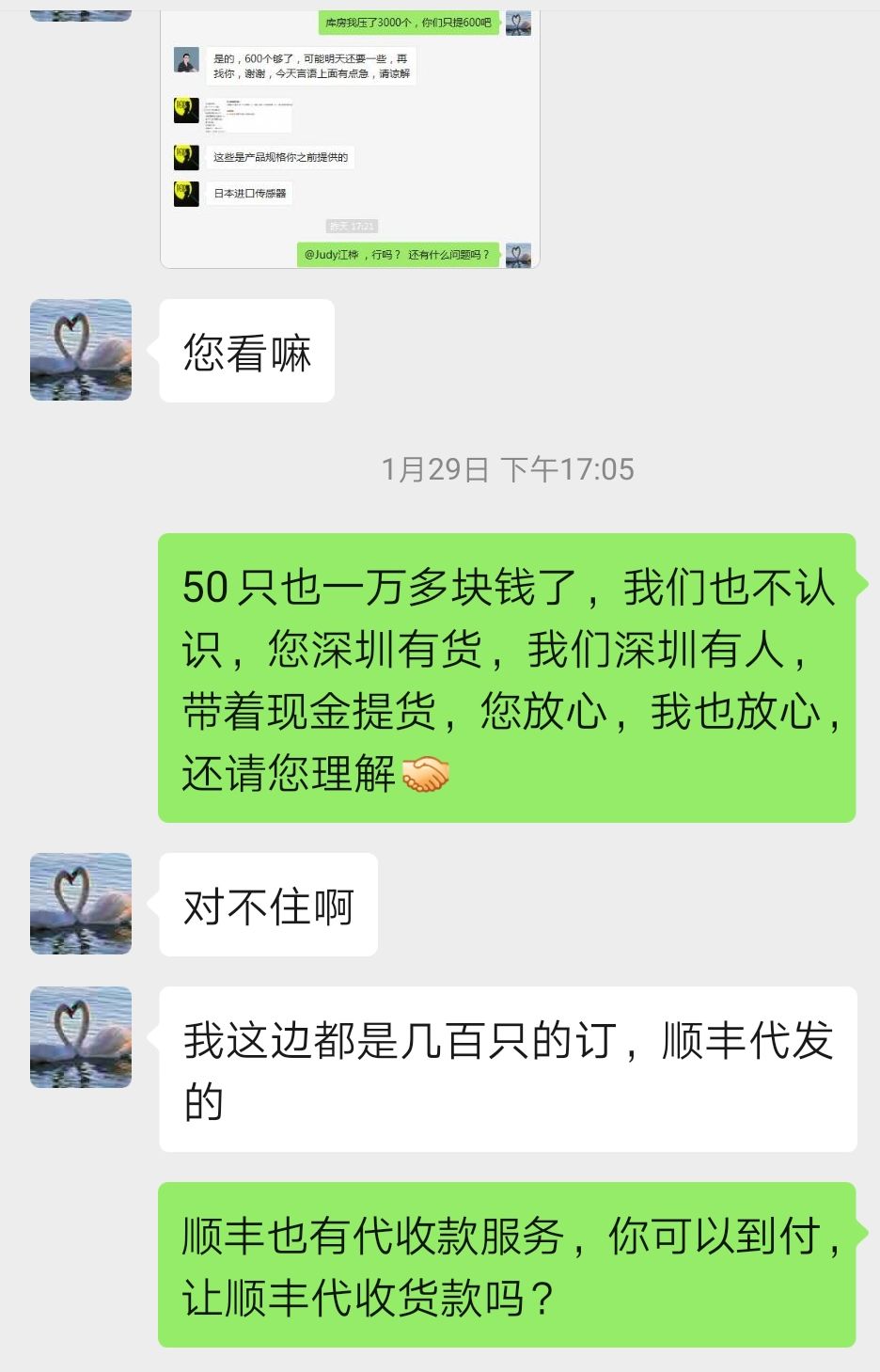Click the 1月29日 下午17:05 timestamp

(x=508, y=465)
